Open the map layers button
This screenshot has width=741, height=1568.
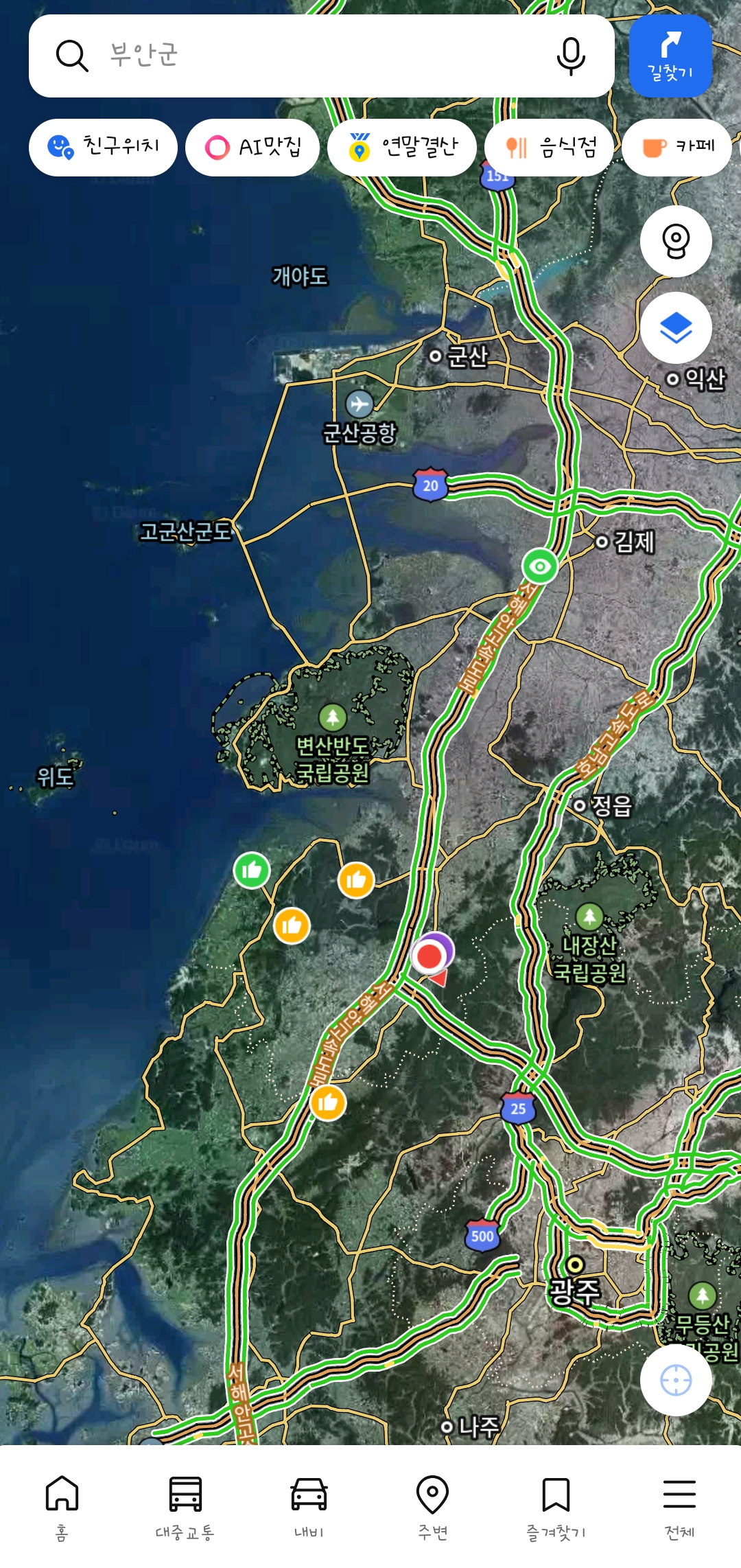tap(676, 327)
